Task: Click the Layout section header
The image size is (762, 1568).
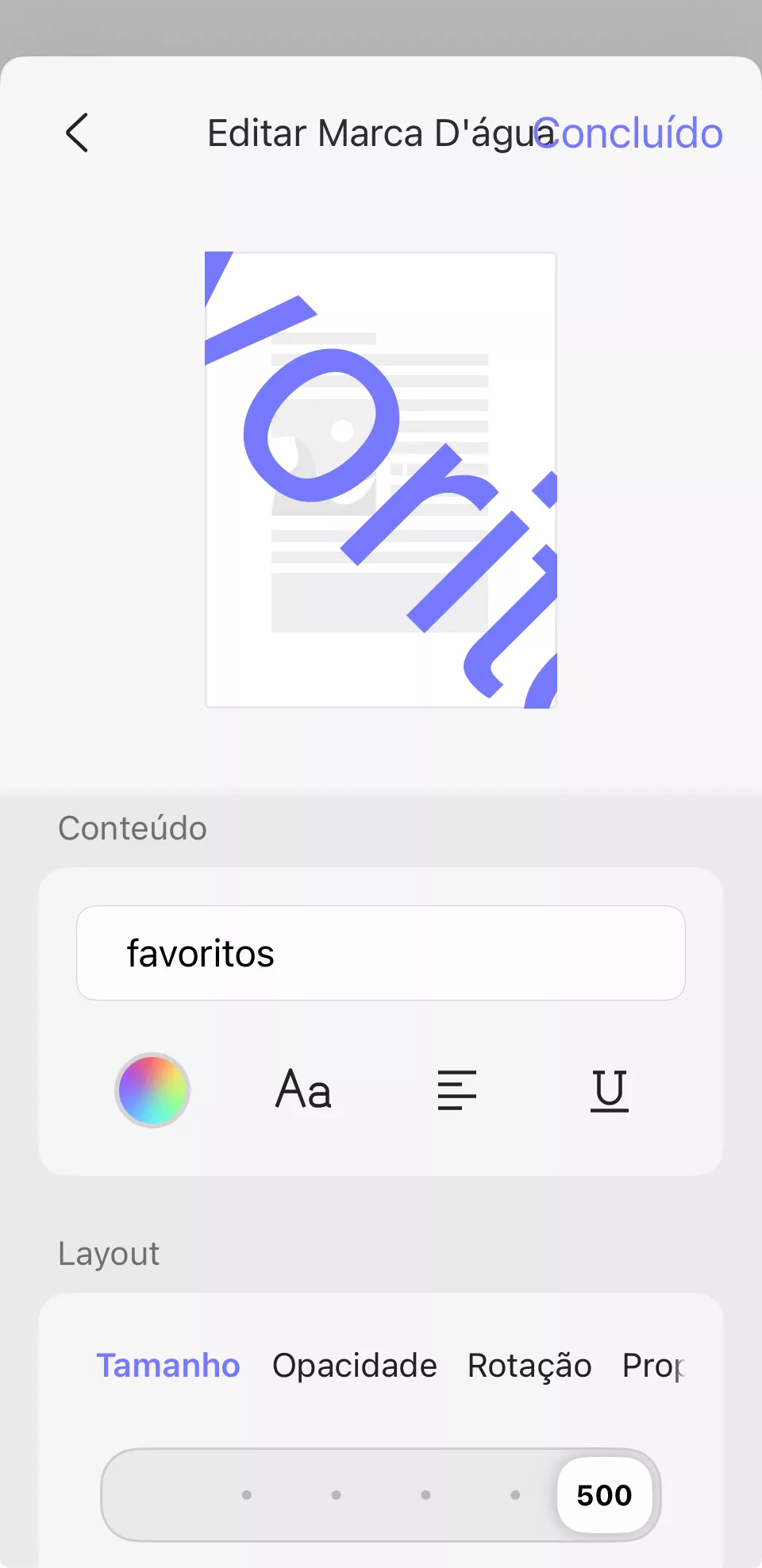Action: 108,1254
